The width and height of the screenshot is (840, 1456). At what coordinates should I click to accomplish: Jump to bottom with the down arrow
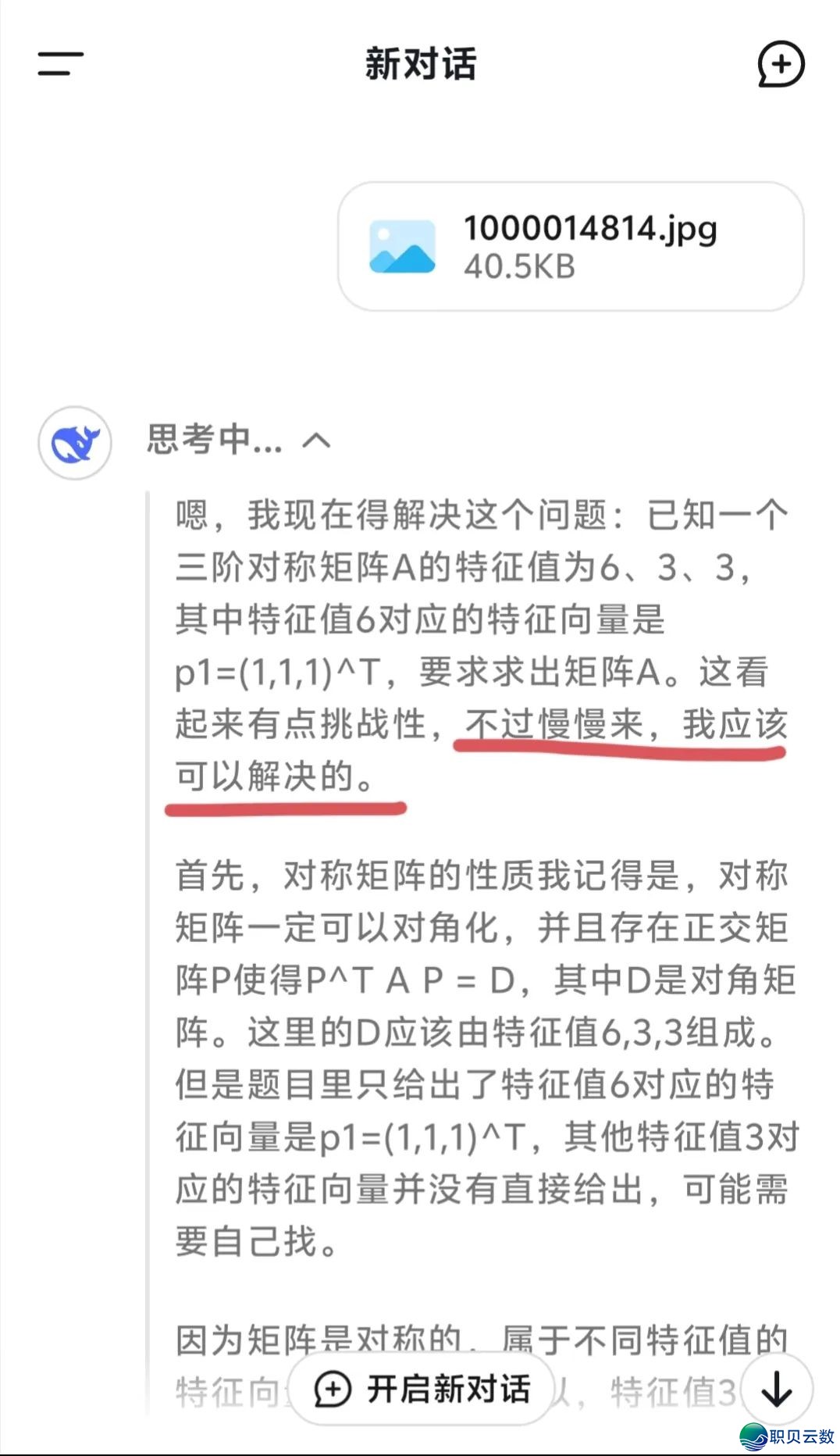(x=777, y=1390)
